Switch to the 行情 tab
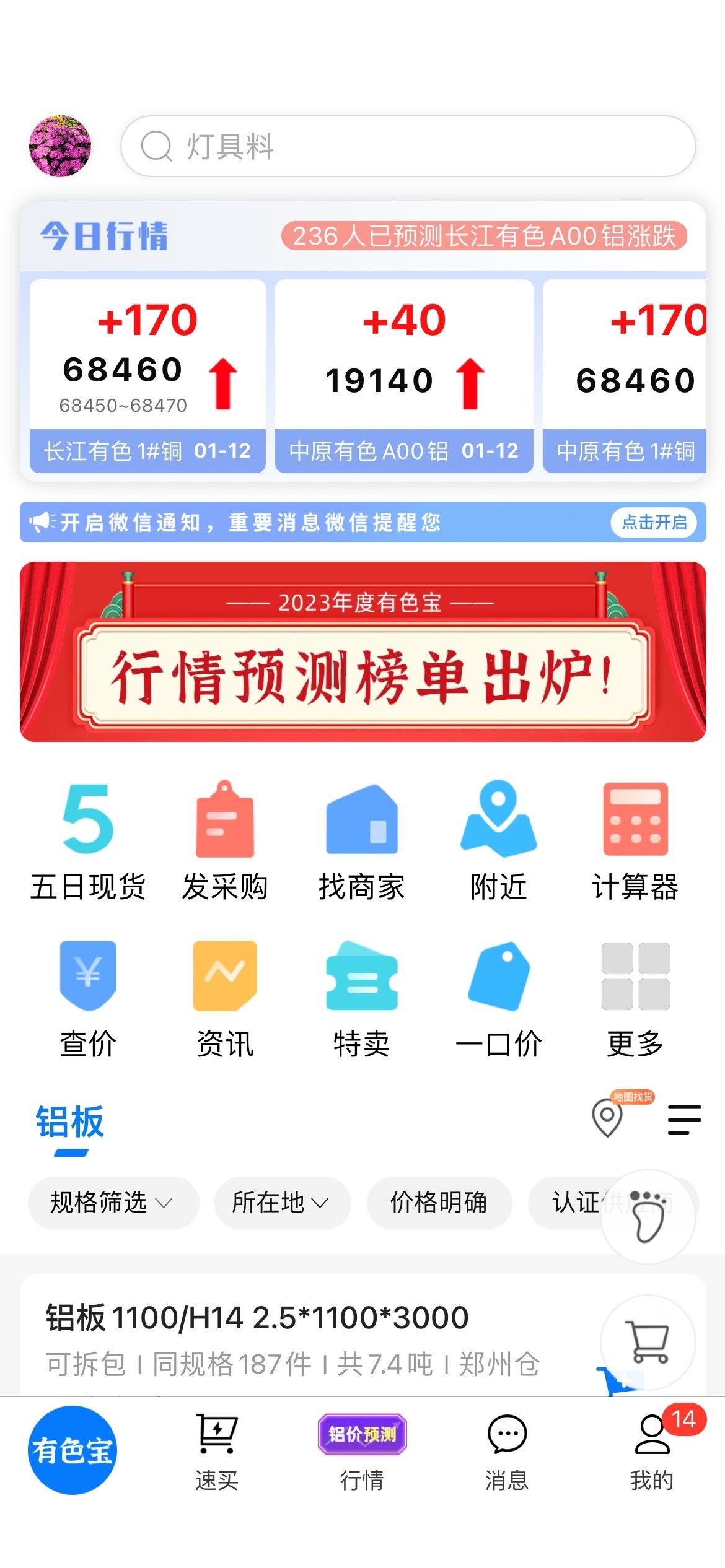 362,1452
